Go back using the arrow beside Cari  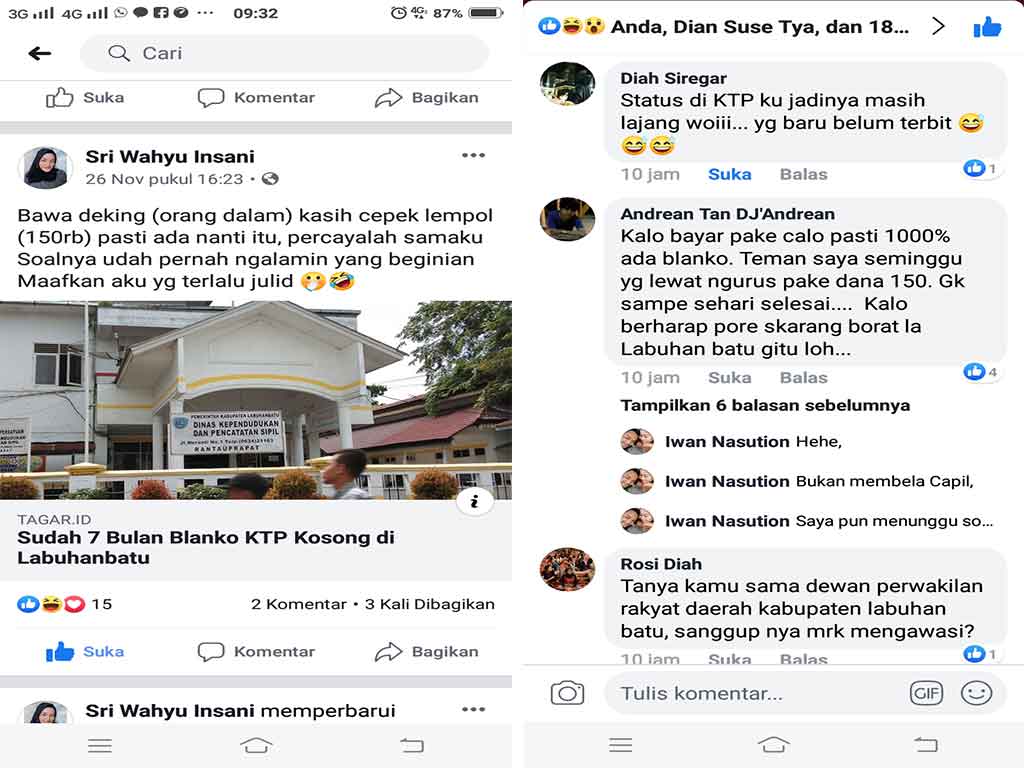click(x=40, y=53)
